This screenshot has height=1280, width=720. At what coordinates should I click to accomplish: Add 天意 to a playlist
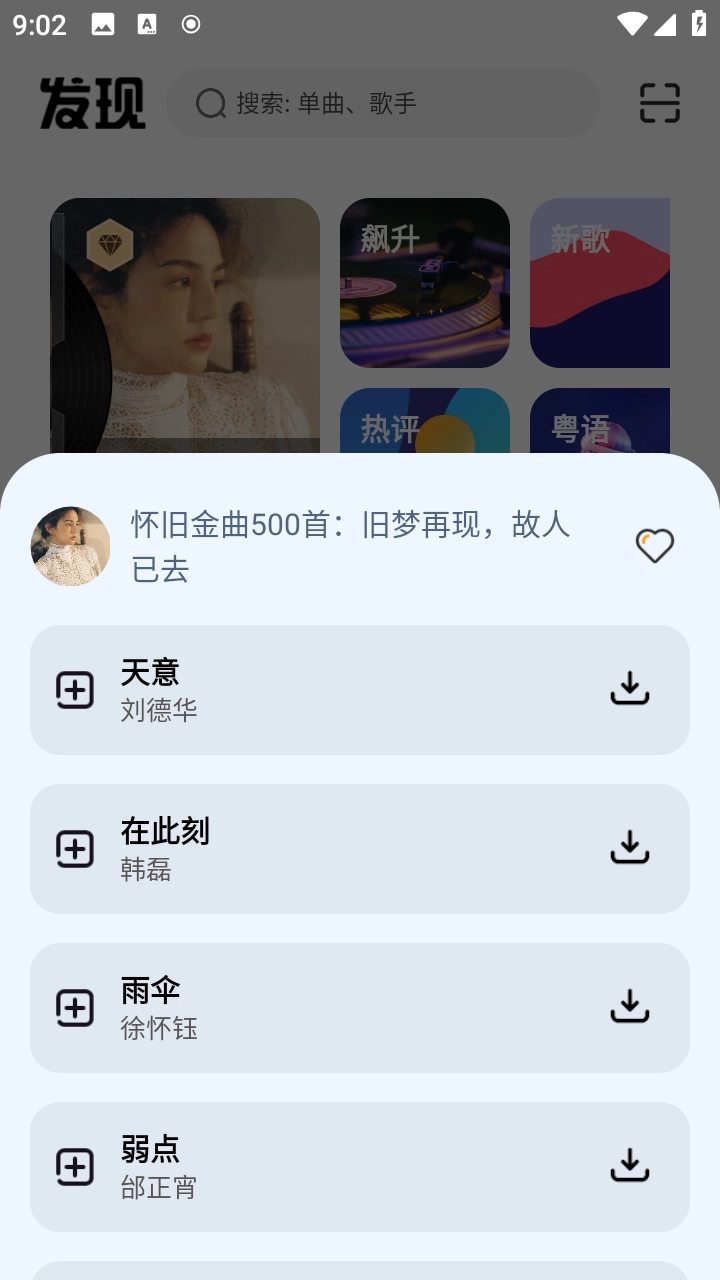click(73, 689)
